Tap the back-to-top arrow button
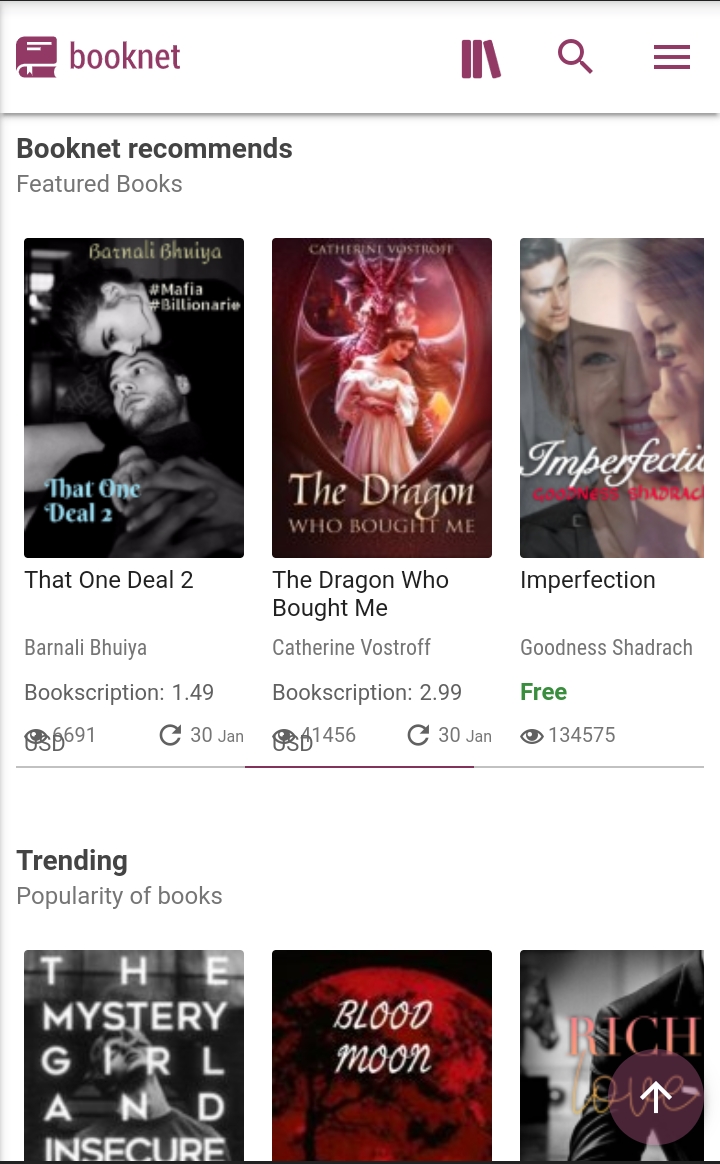Image resolution: width=720 pixels, height=1164 pixels. point(656,1098)
